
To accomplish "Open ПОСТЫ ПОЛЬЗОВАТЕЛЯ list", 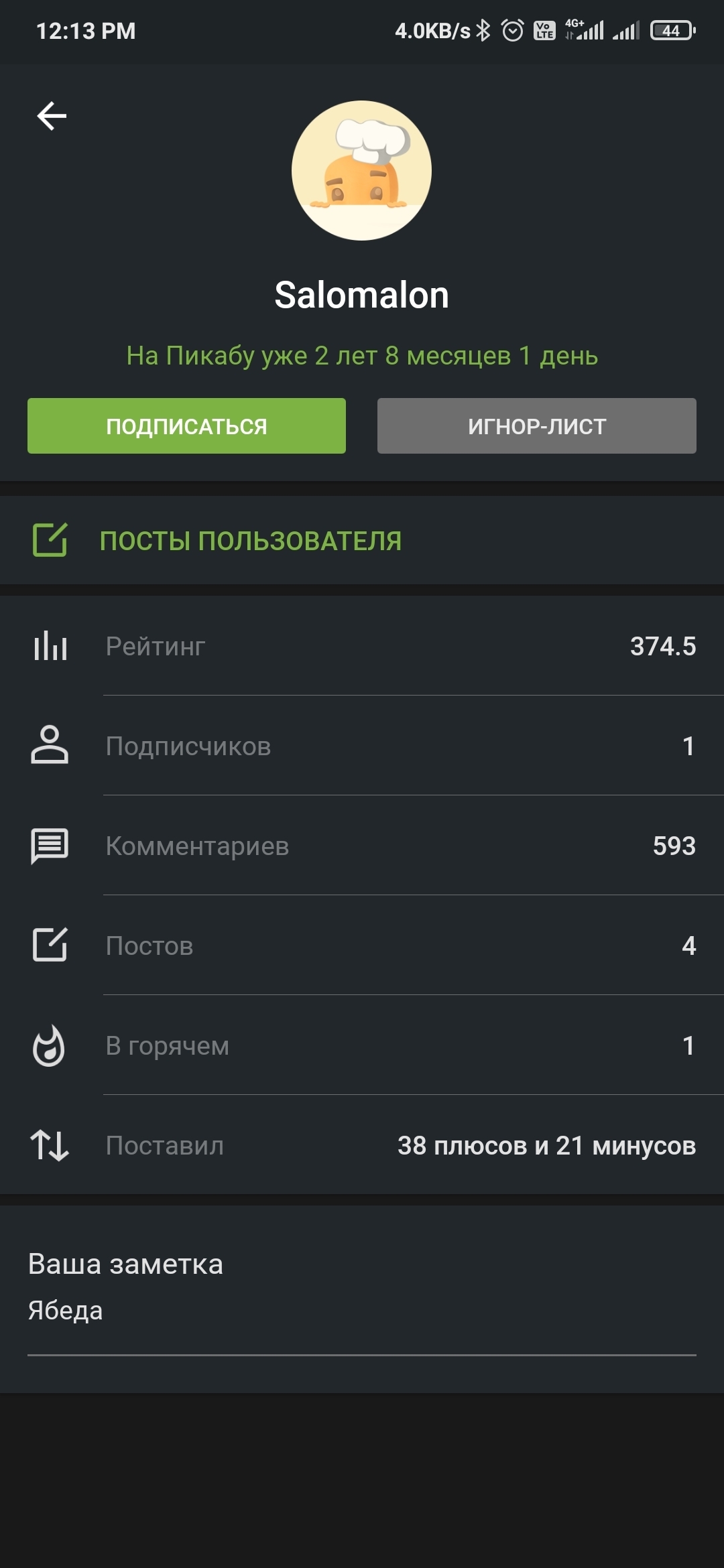I will [250, 541].
